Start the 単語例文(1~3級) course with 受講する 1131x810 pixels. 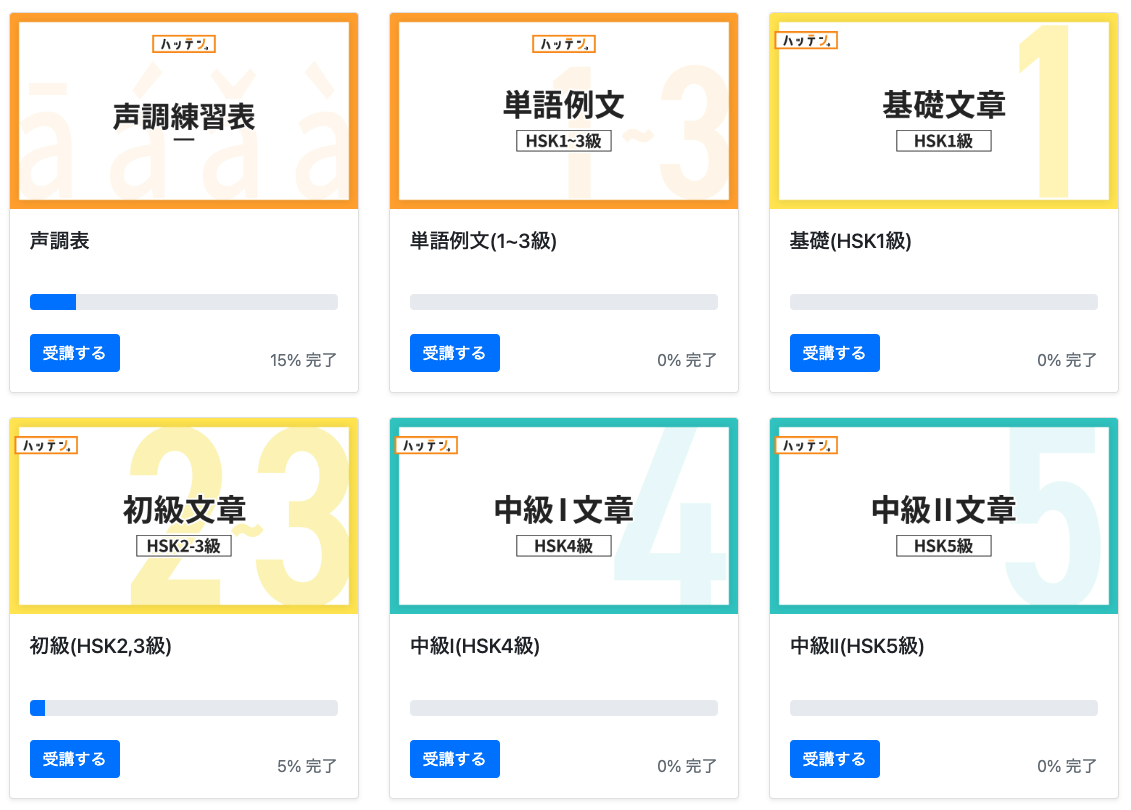[455, 353]
